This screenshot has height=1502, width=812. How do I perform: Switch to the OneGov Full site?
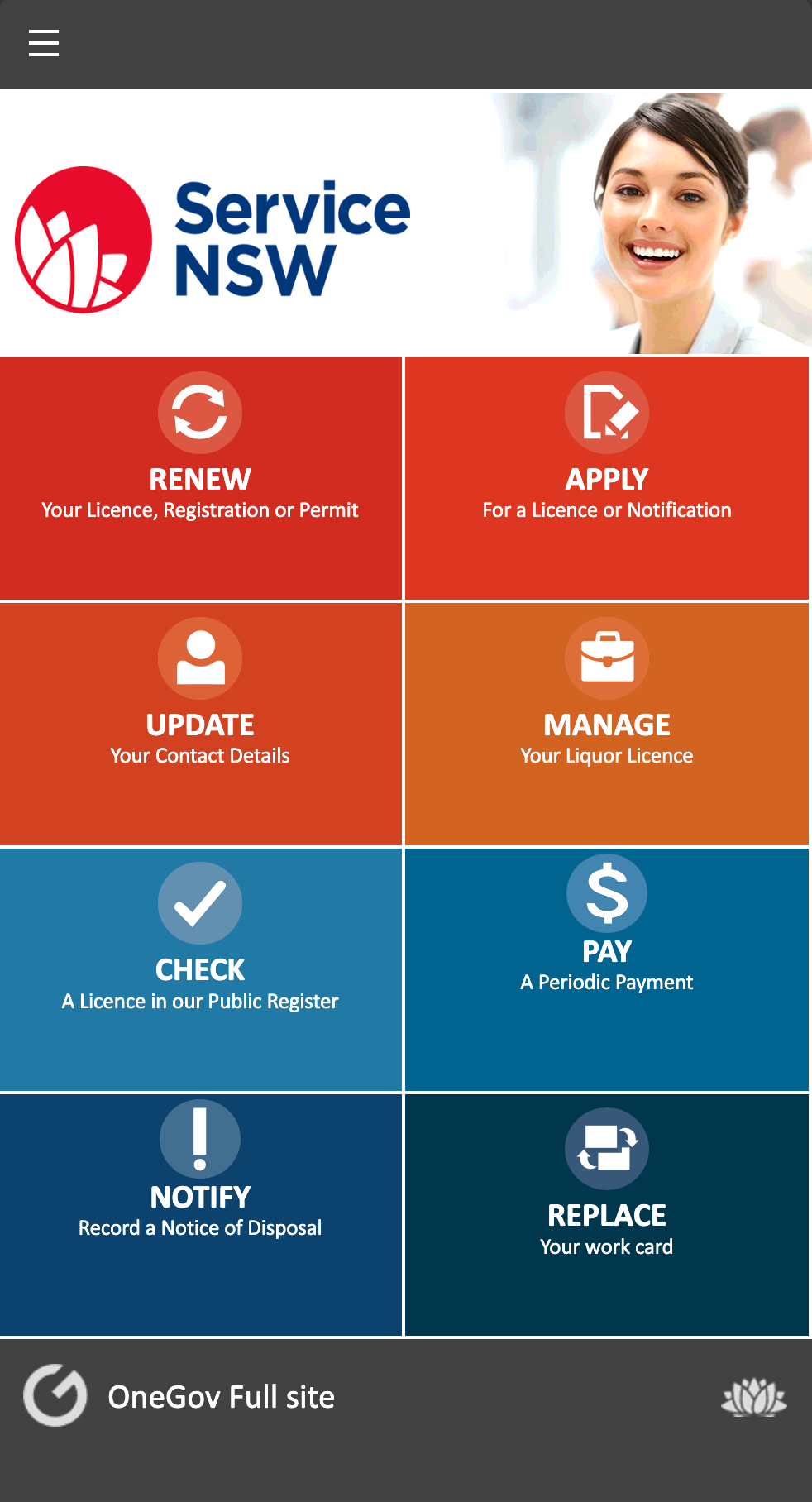(220, 1397)
